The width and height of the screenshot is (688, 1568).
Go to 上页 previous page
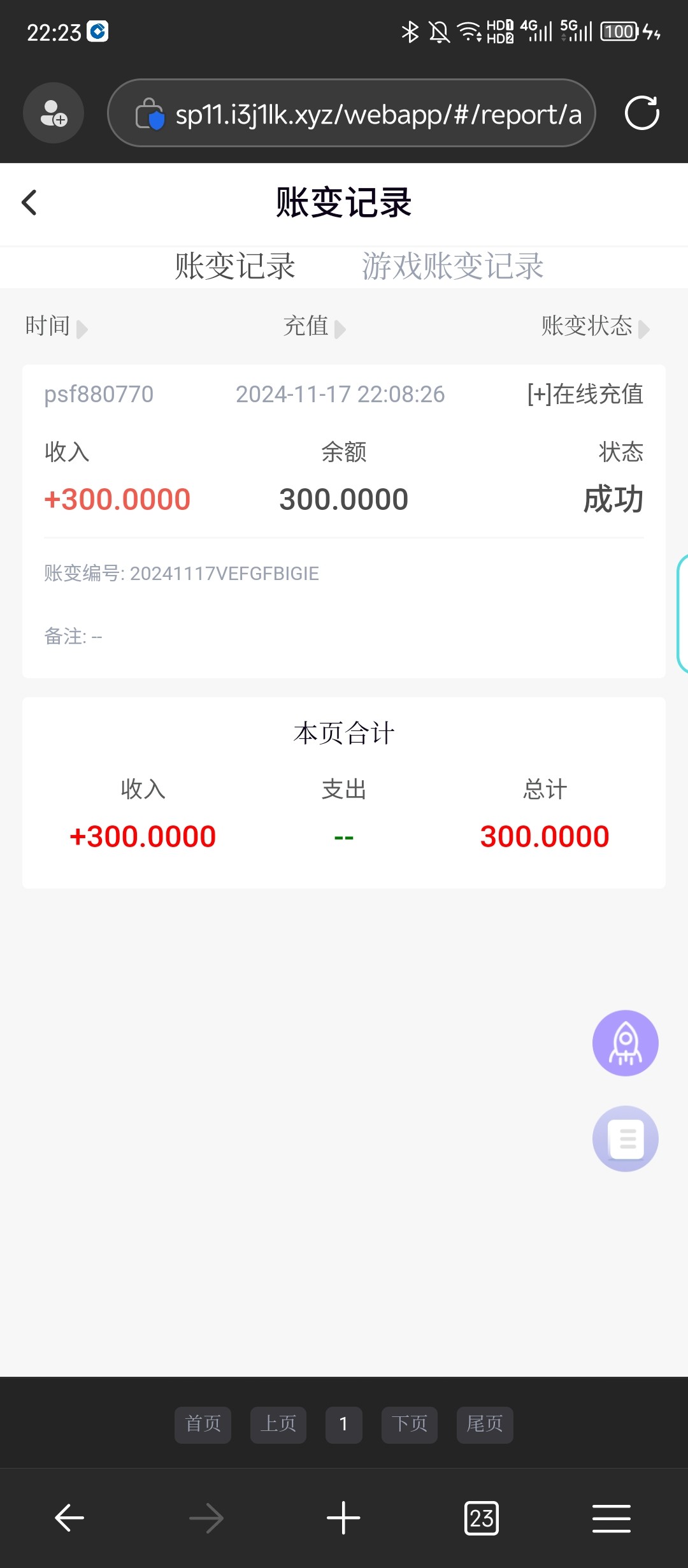click(x=278, y=1425)
